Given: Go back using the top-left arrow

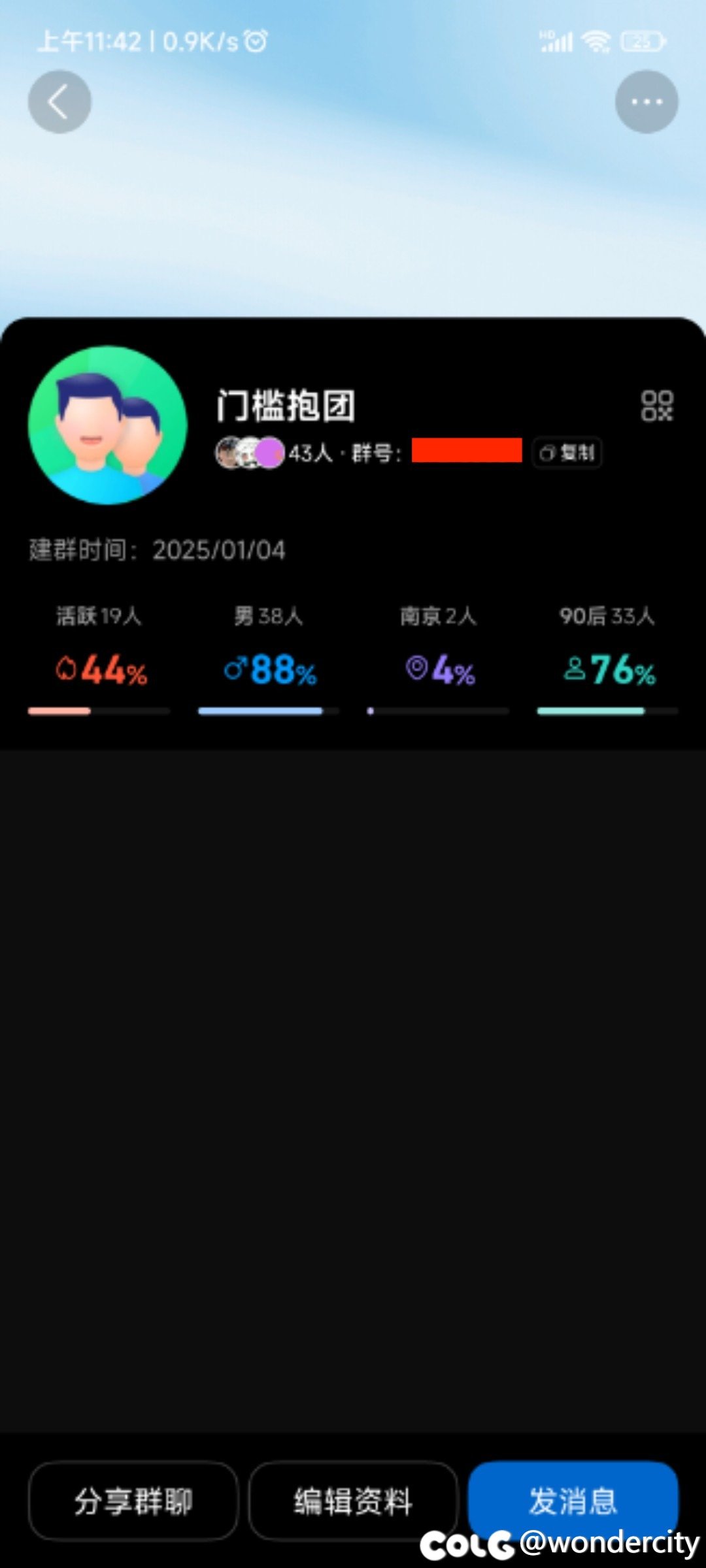Looking at the screenshot, I should pos(59,102).
